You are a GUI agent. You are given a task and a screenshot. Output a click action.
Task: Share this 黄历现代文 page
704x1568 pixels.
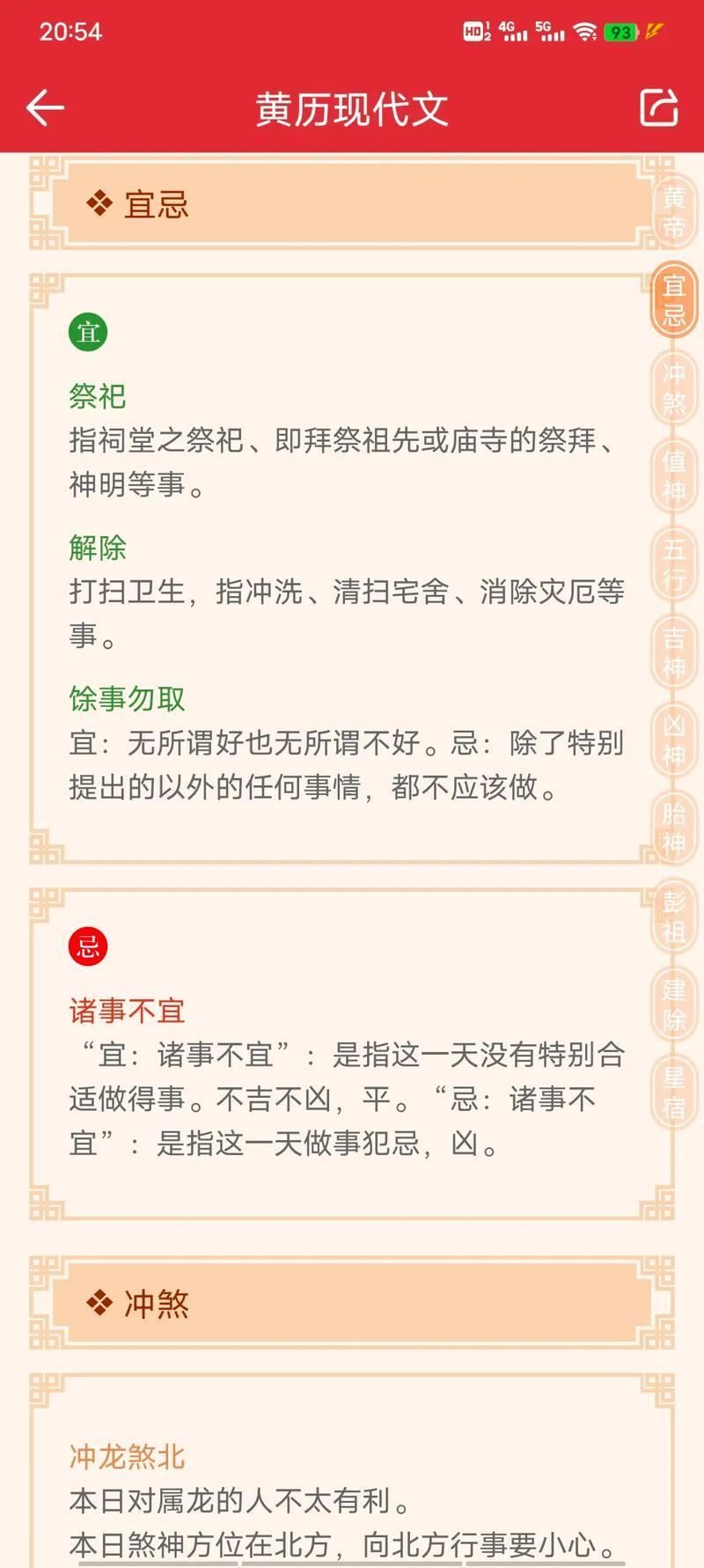click(x=658, y=108)
